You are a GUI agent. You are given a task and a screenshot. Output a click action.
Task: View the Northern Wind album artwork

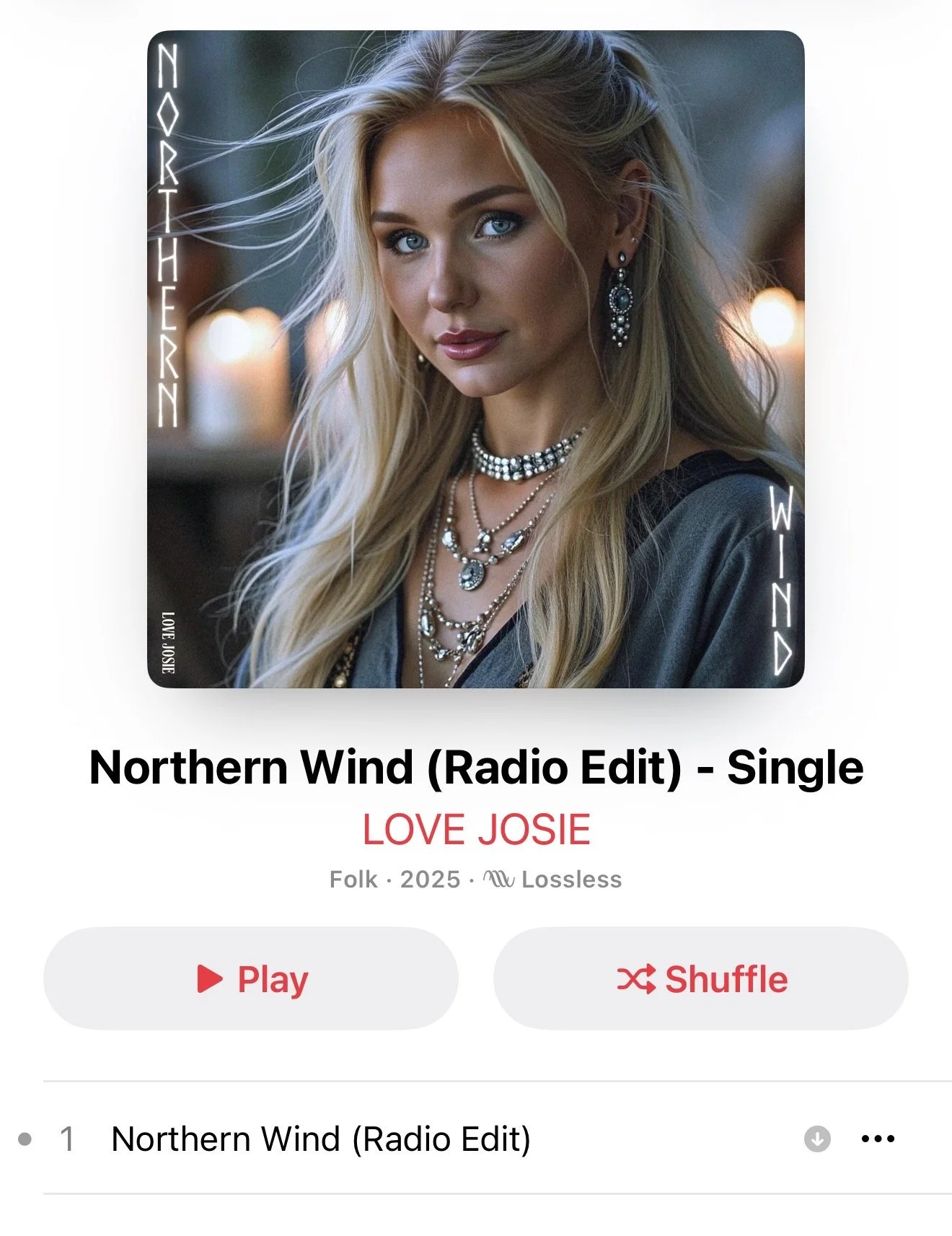pyautogui.click(x=476, y=359)
